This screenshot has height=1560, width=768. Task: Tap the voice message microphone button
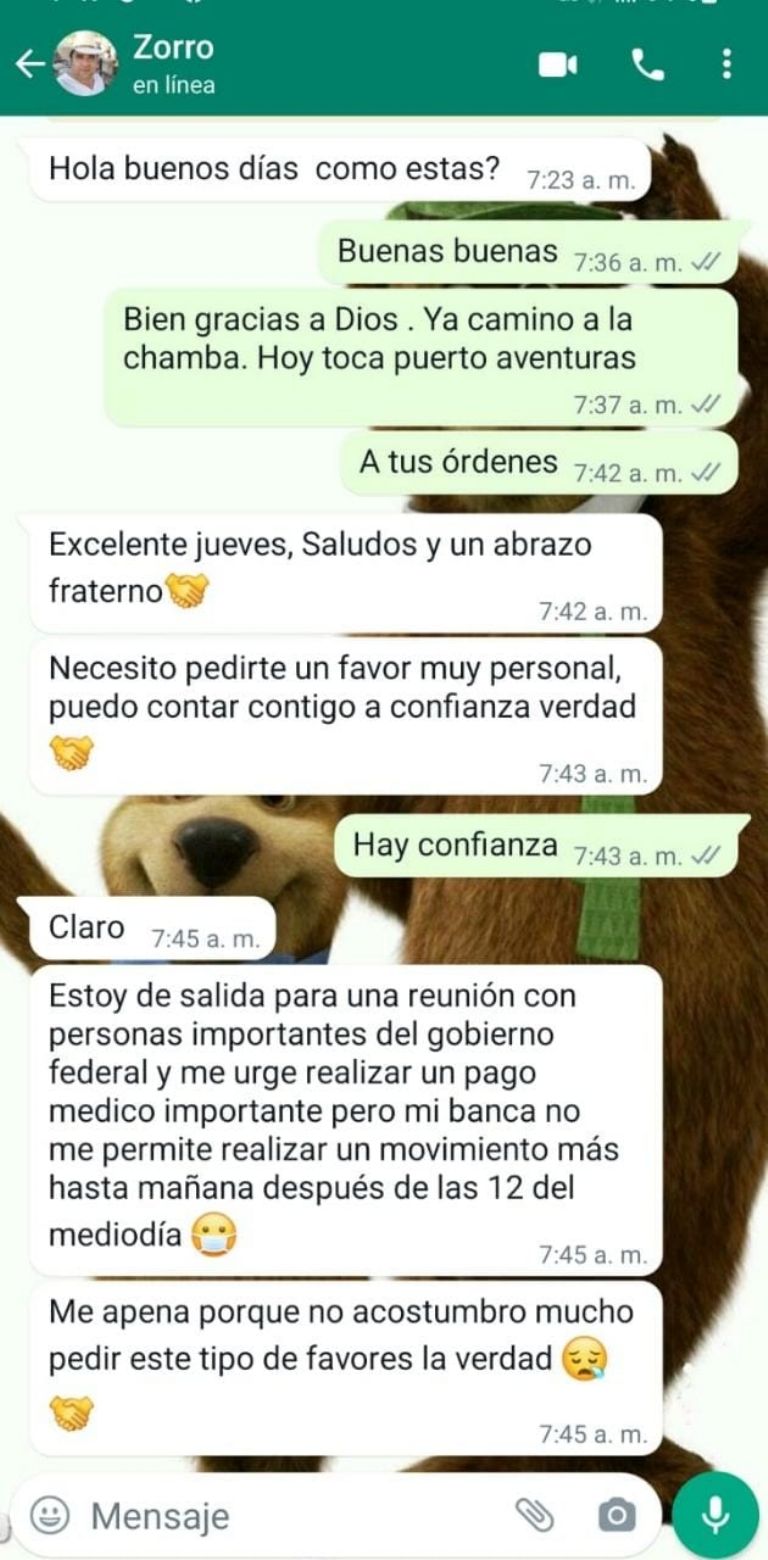(715, 1514)
